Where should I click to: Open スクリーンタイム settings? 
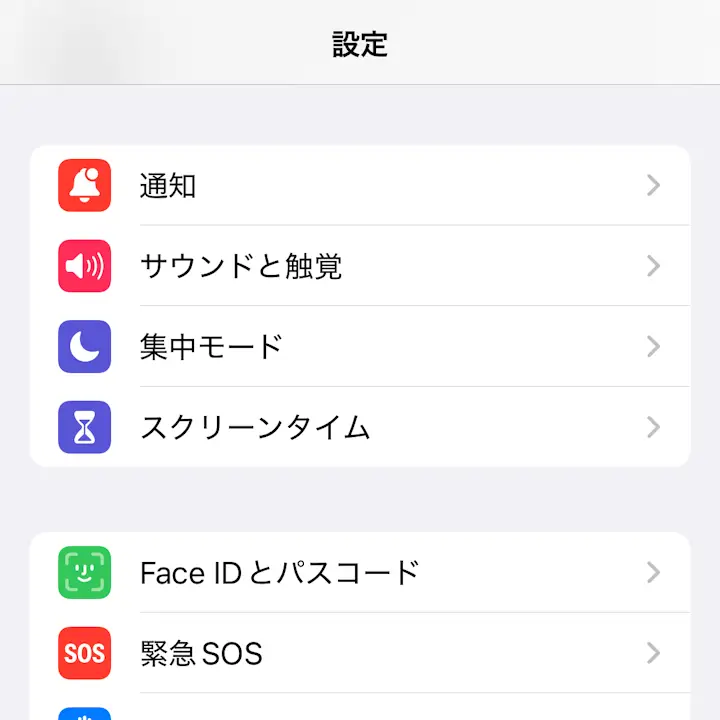[x=360, y=427]
